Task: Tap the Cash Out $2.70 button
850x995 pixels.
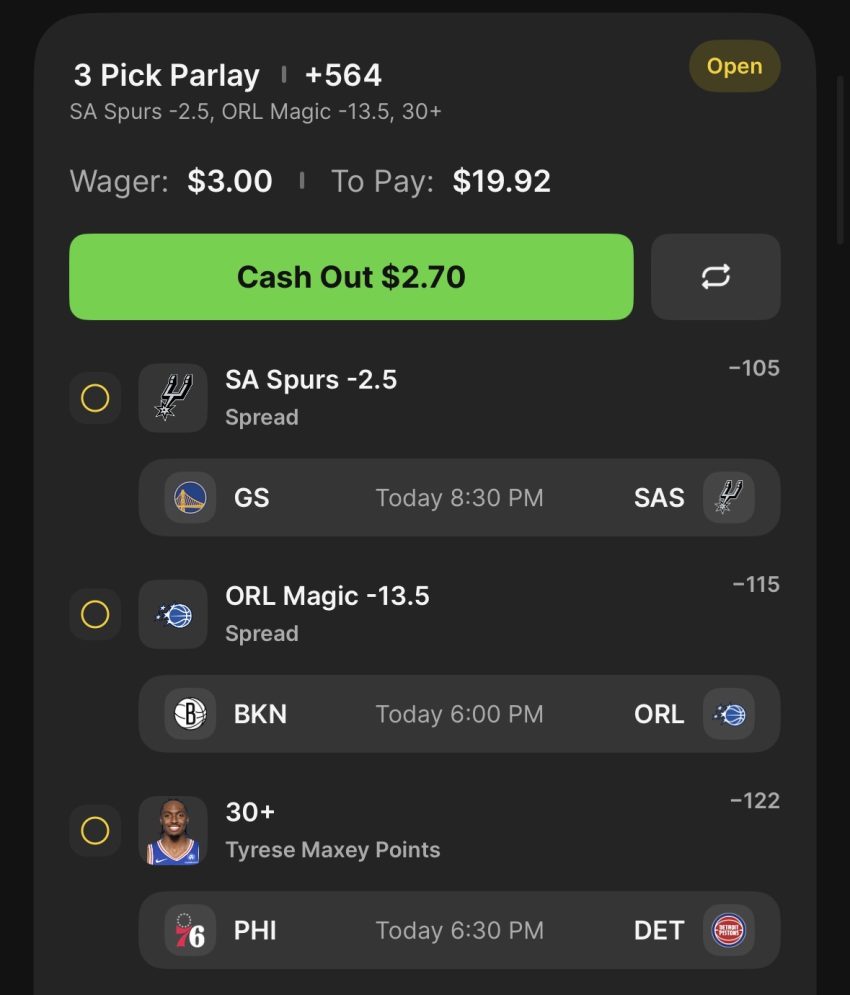Action: (x=351, y=277)
